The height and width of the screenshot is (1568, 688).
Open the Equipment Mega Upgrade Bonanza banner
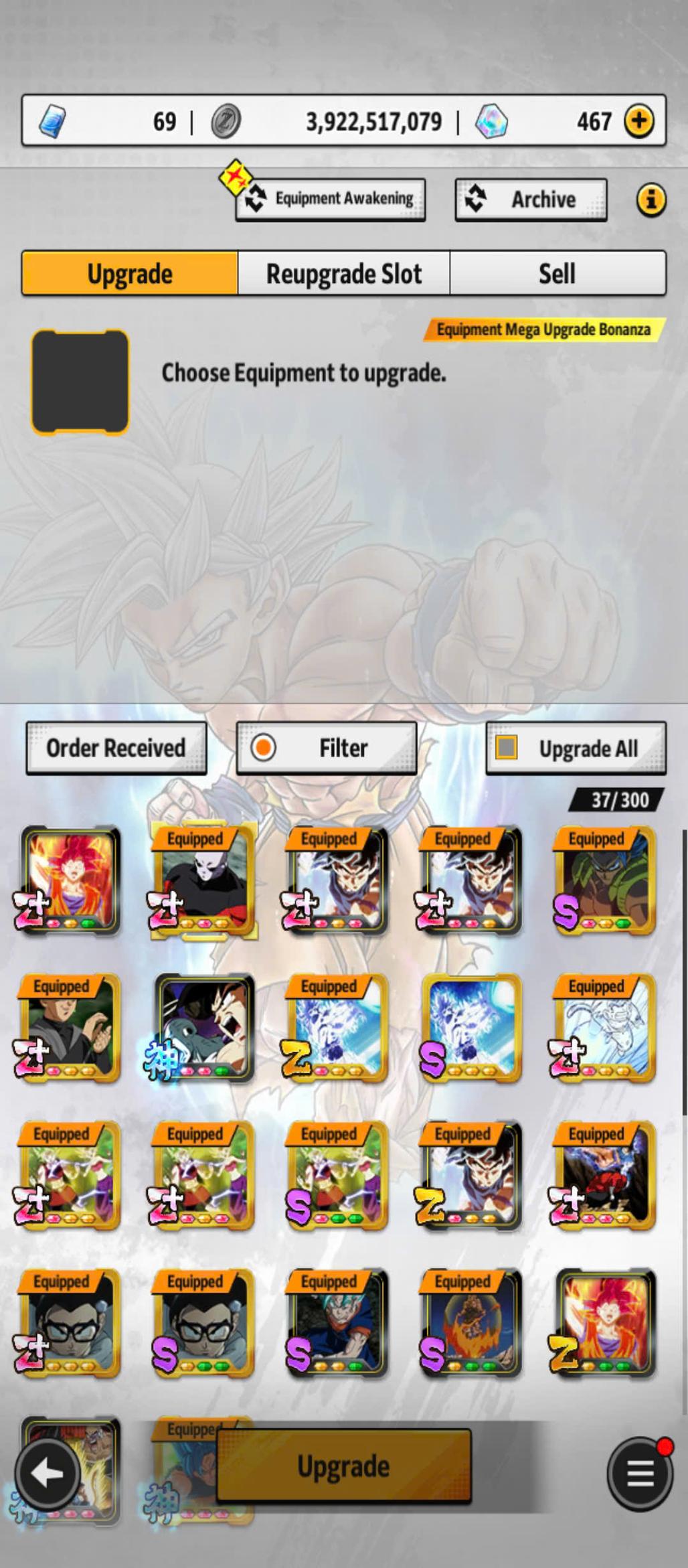point(543,329)
